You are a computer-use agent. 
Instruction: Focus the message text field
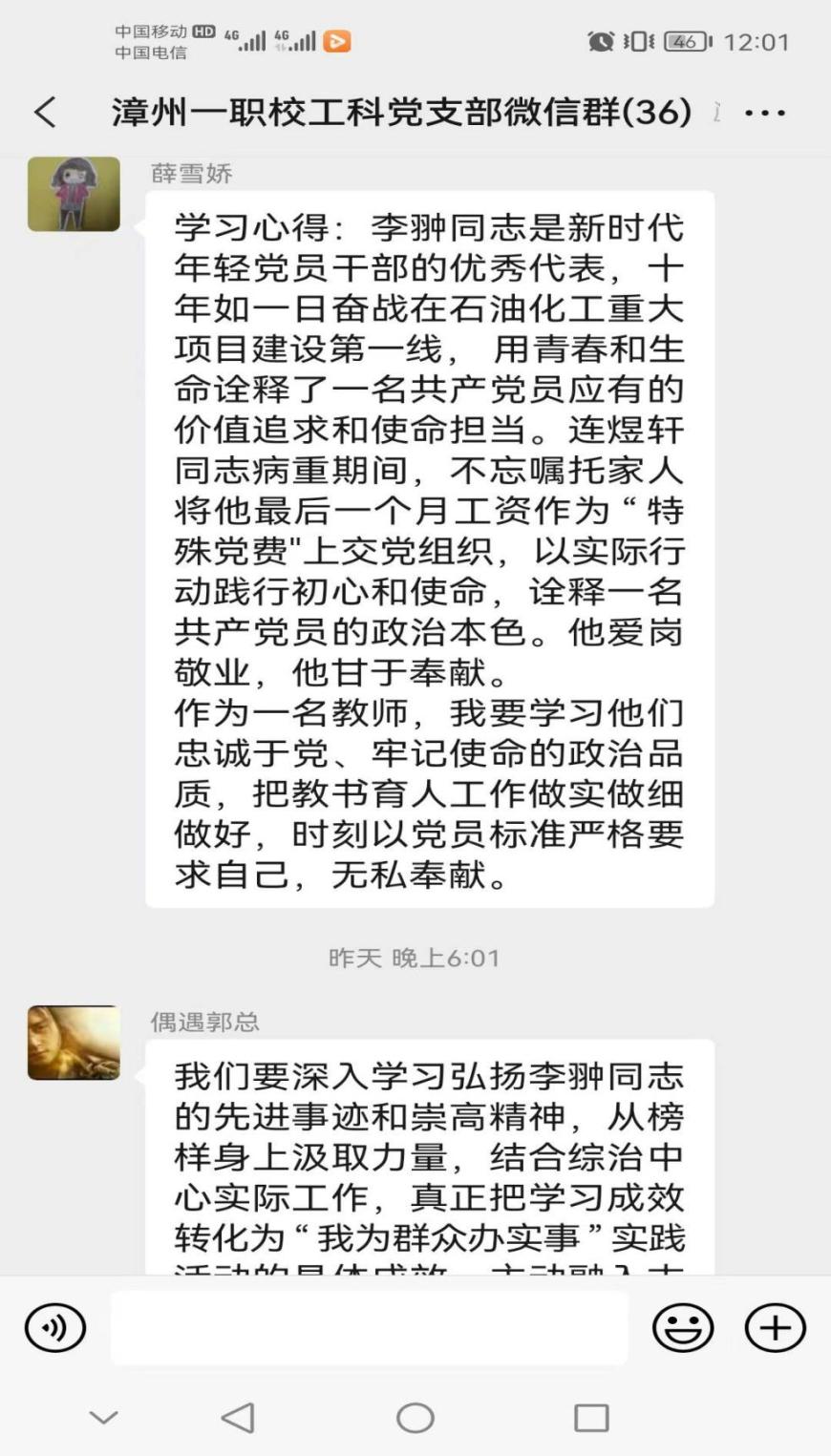coord(369,1328)
